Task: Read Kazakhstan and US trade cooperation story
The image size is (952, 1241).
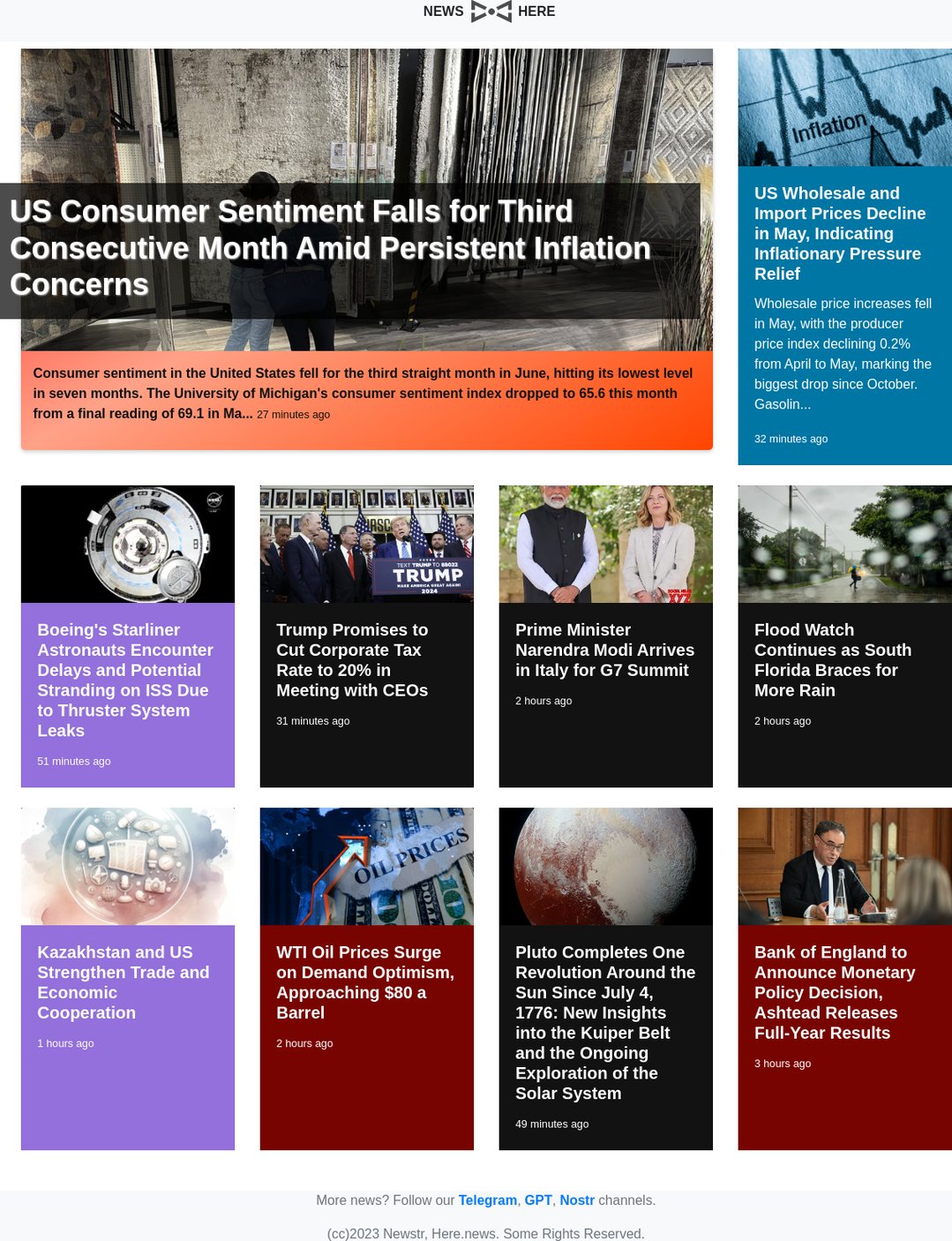Action: (x=124, y=982)
